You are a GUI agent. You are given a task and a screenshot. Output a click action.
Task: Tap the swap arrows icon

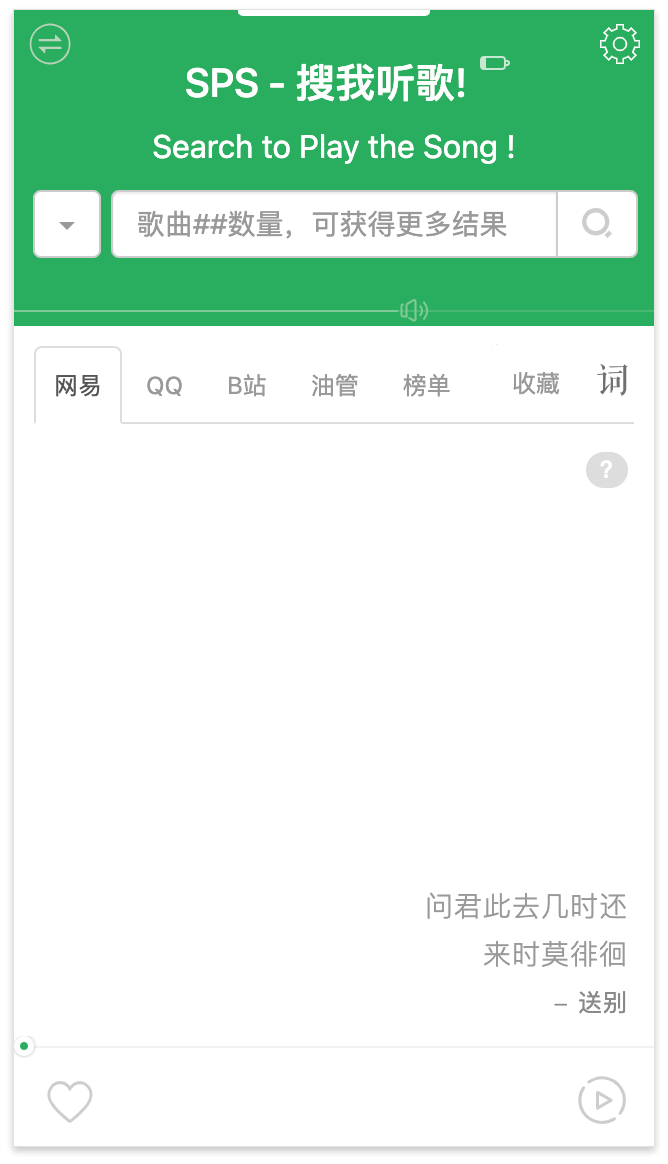(50, 45)
